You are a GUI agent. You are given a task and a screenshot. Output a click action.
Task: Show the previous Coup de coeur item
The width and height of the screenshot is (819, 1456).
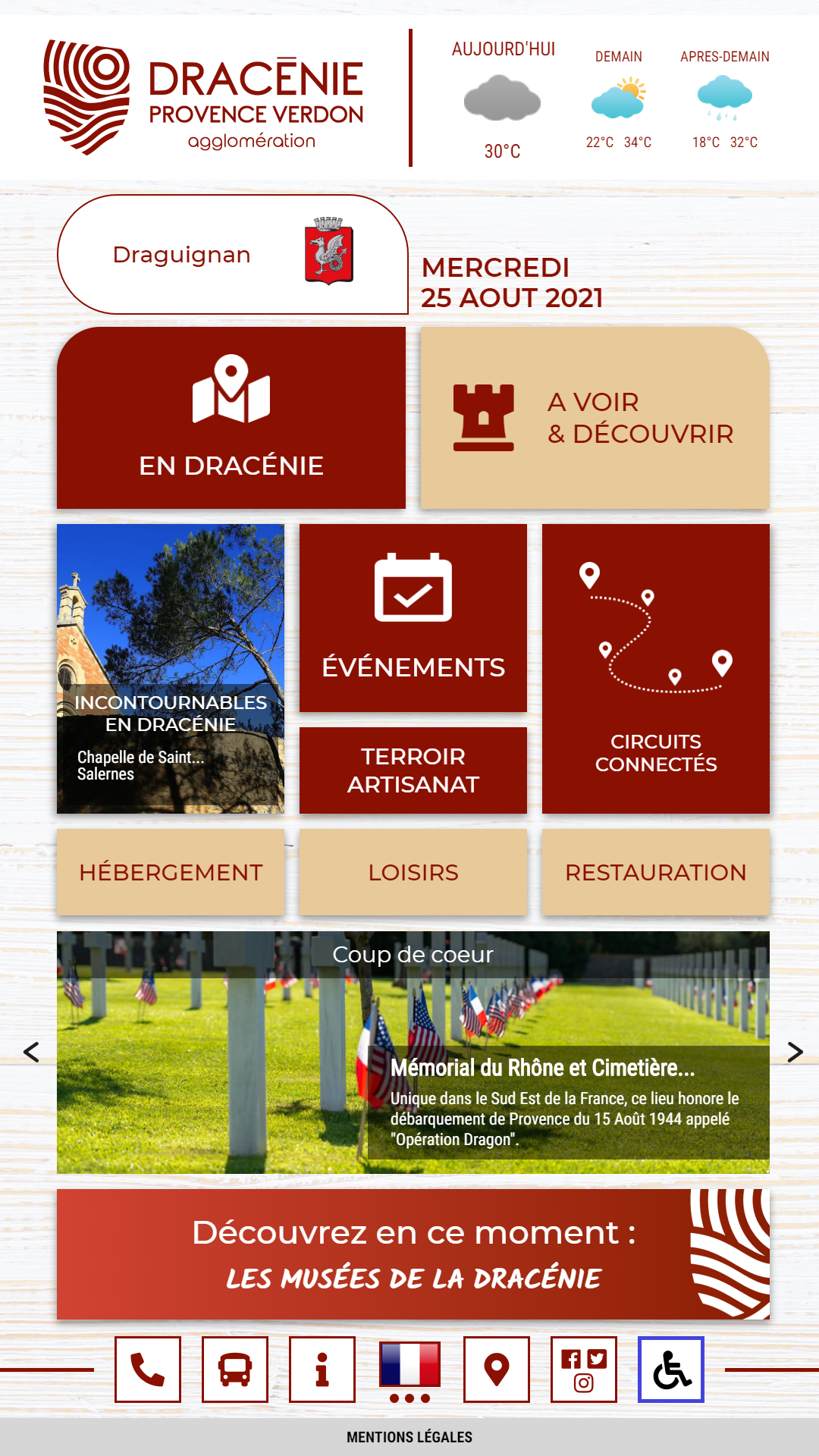(31, 1052)
